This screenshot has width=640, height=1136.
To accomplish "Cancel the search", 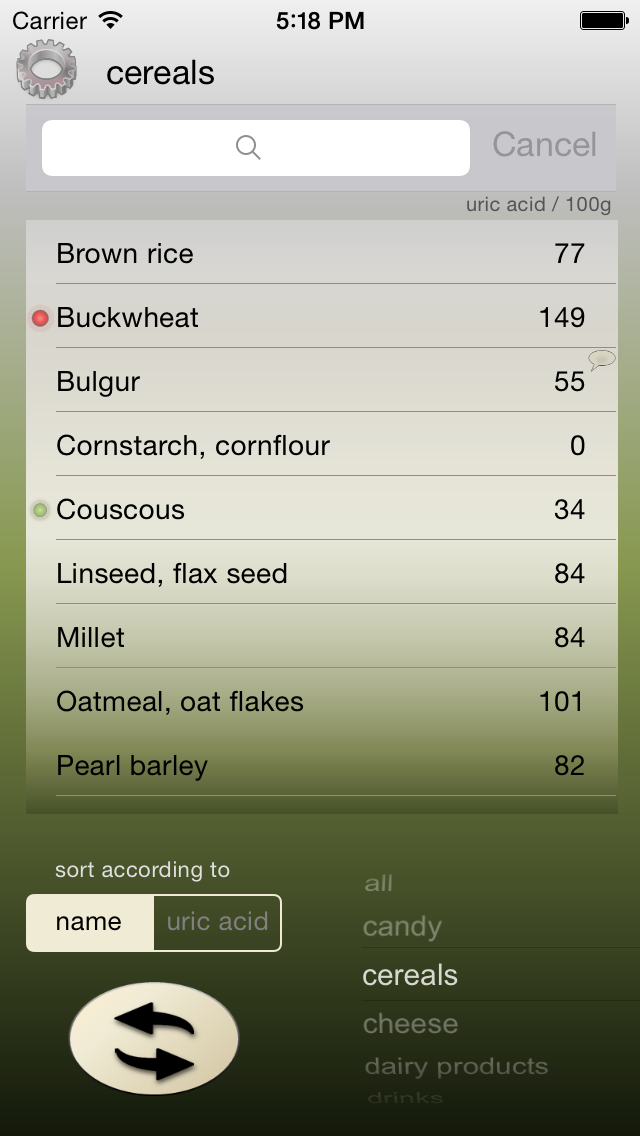I will tap(544, 144).
